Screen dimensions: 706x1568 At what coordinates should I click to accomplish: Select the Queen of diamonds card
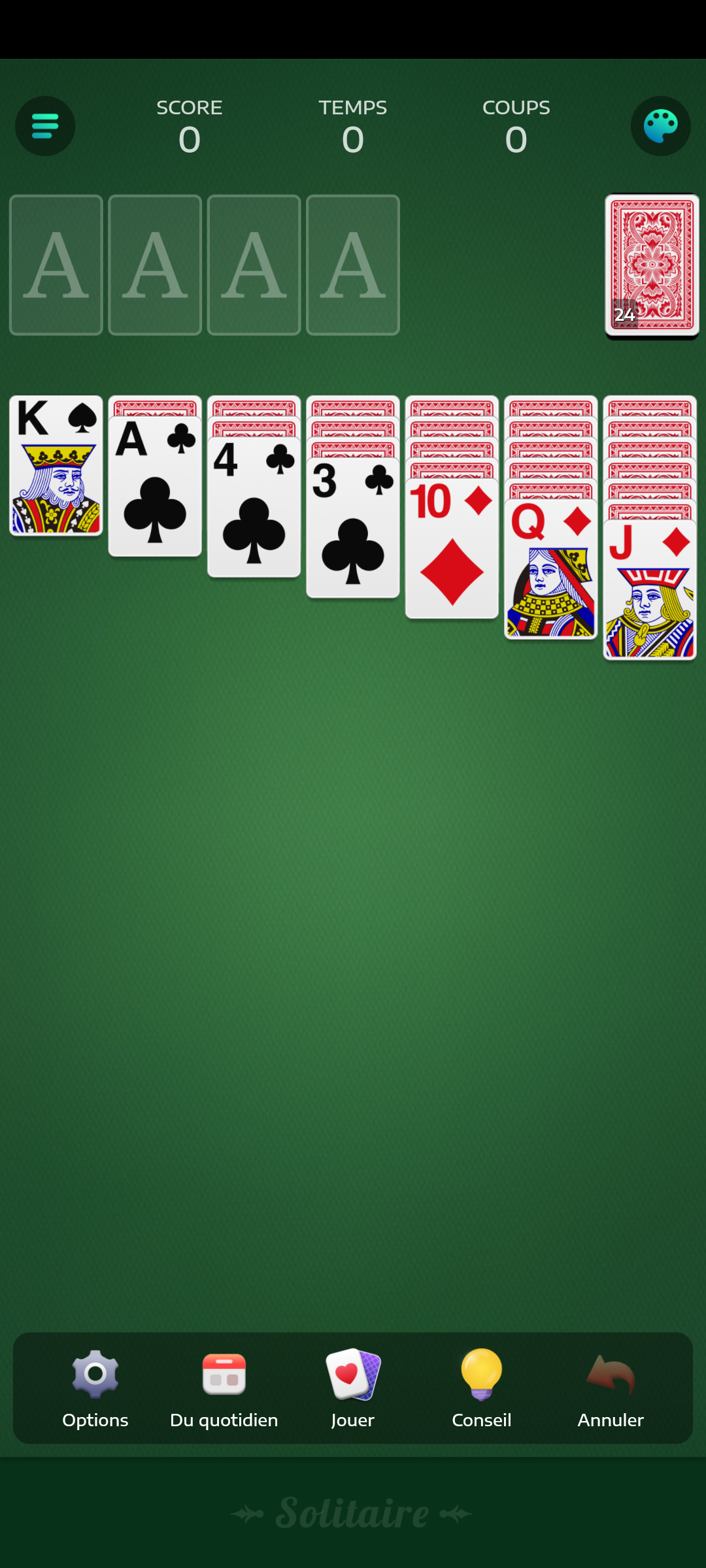click(551, 569)
